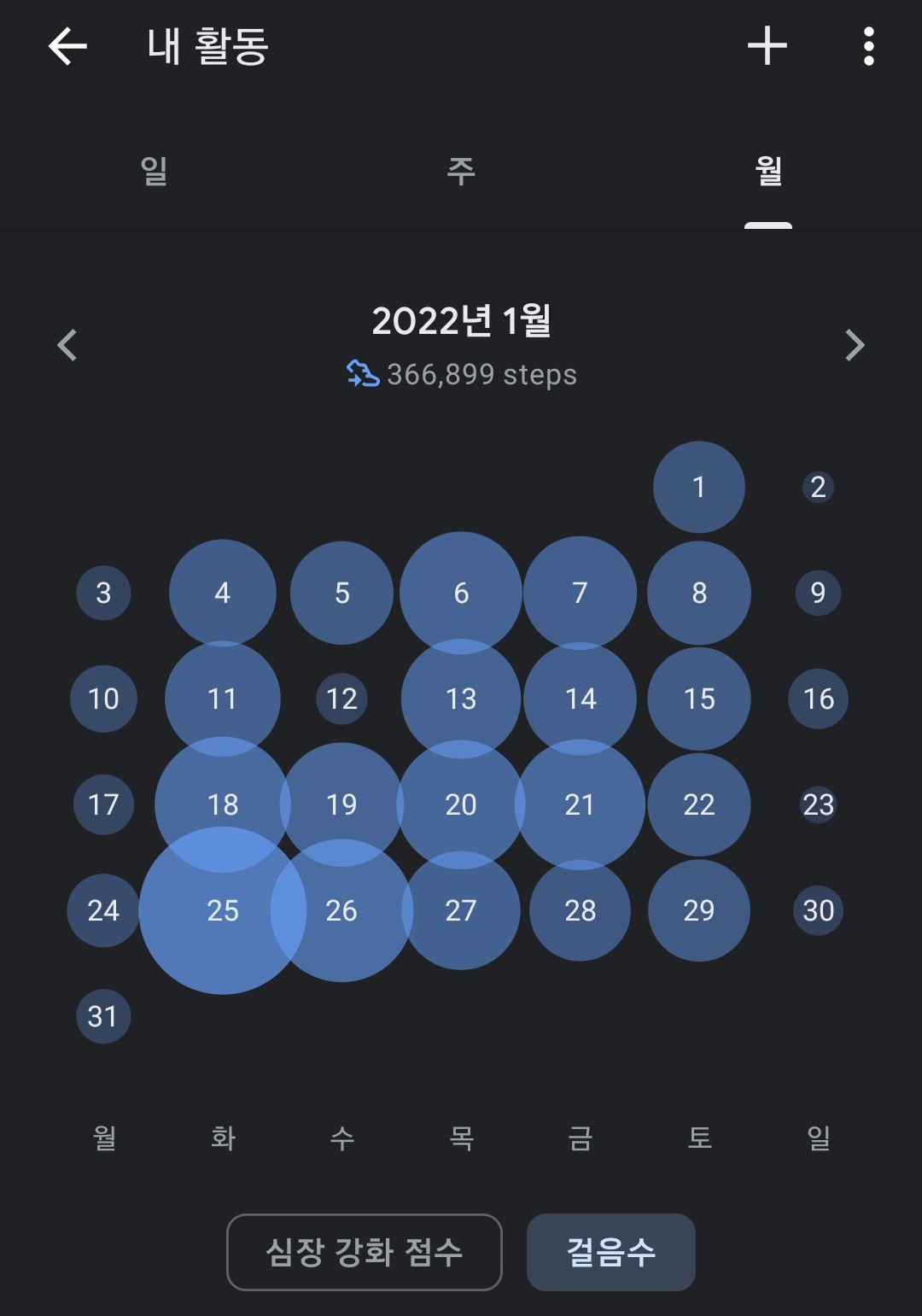Open the add activity plus icon
922x1316 pixels.
click(x=767, y=46)
